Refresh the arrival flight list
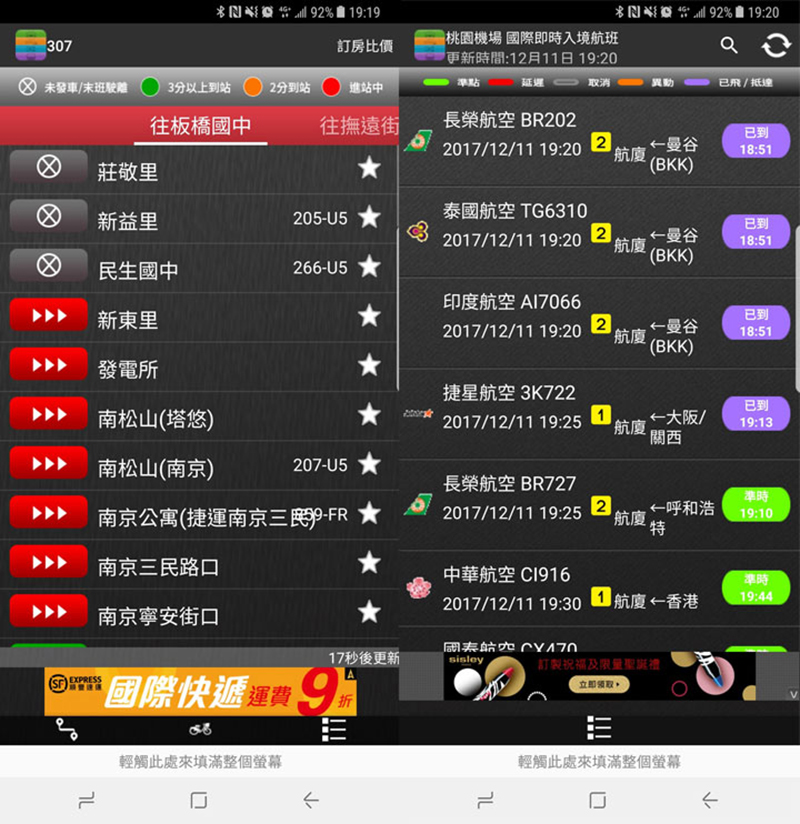Viewport: 800px width, 824px height. click(776, 45)
